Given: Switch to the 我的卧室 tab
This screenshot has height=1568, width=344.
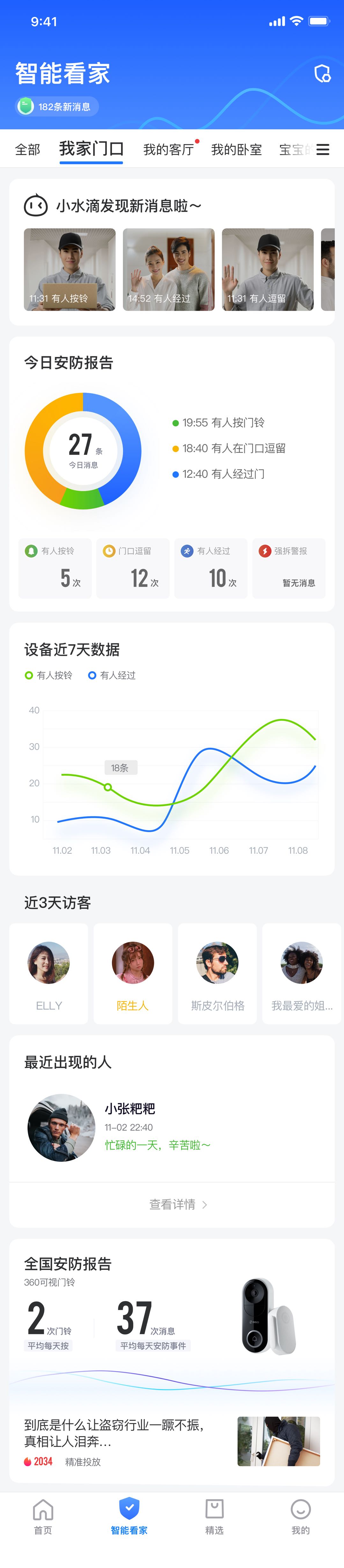Looking at the screenshot, I should (236, 150).
